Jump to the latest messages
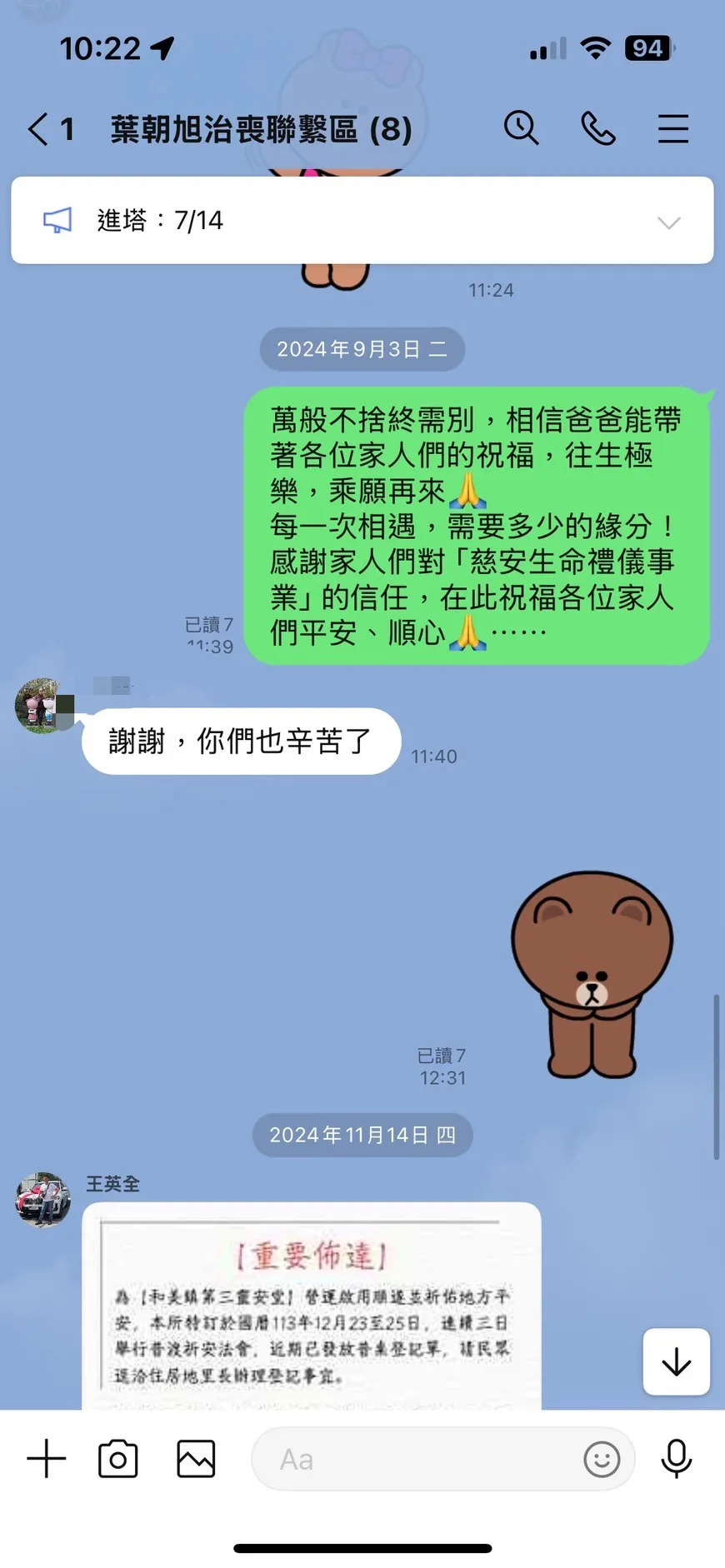Image resolution: width=725 pixels, height=1568 pixels. click(x=676, y=1362)
